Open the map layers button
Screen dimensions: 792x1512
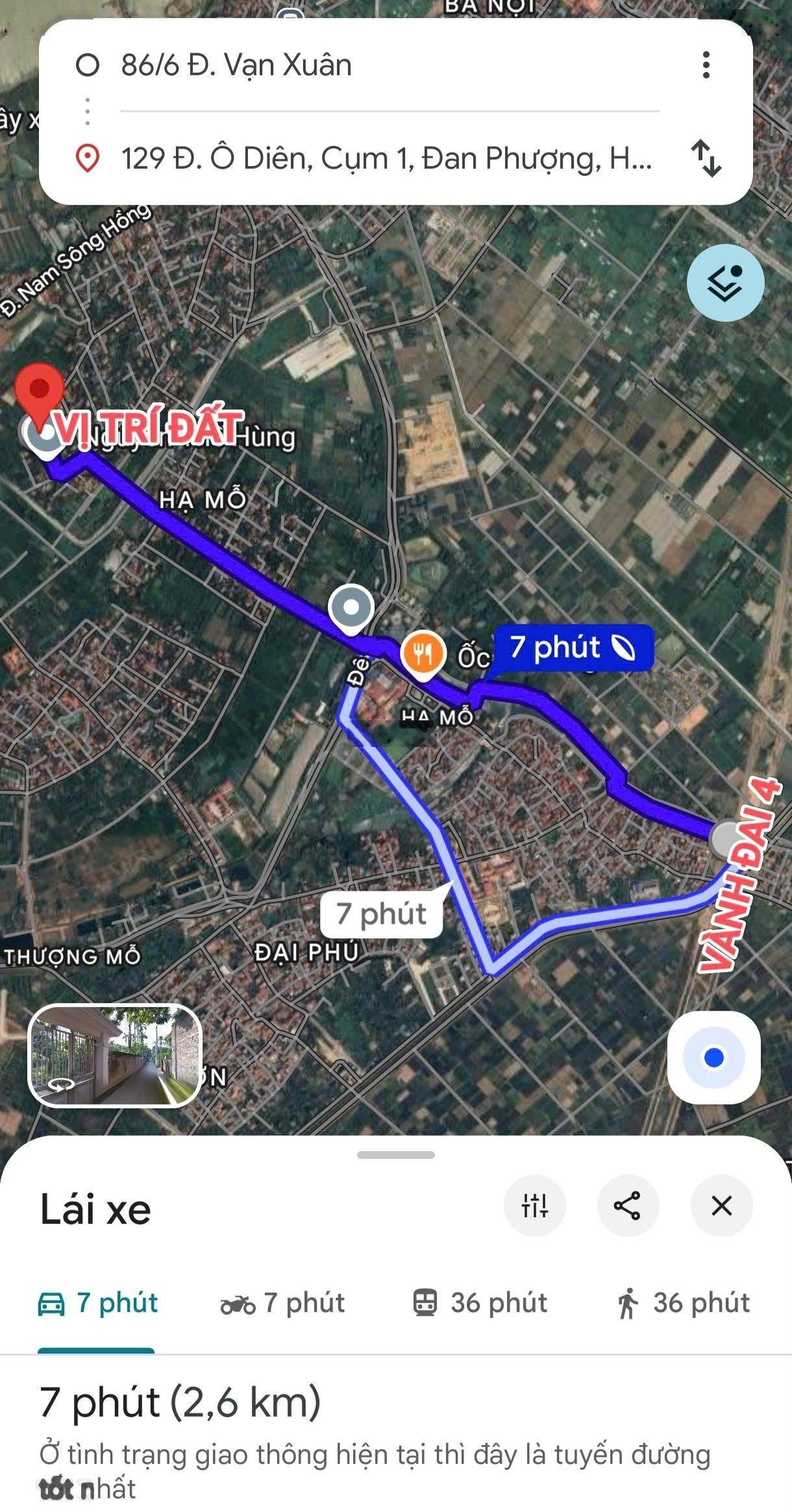(725, 283)
